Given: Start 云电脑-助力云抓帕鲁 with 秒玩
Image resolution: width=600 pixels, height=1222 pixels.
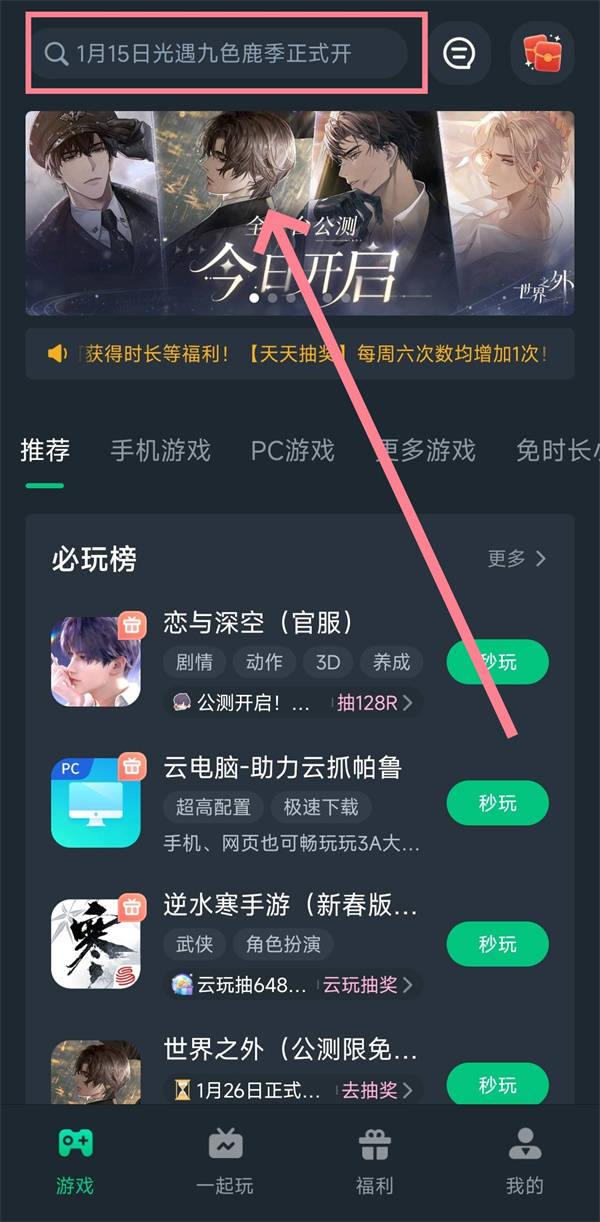Looking at the screenshot, I should [x=497, y=803].
